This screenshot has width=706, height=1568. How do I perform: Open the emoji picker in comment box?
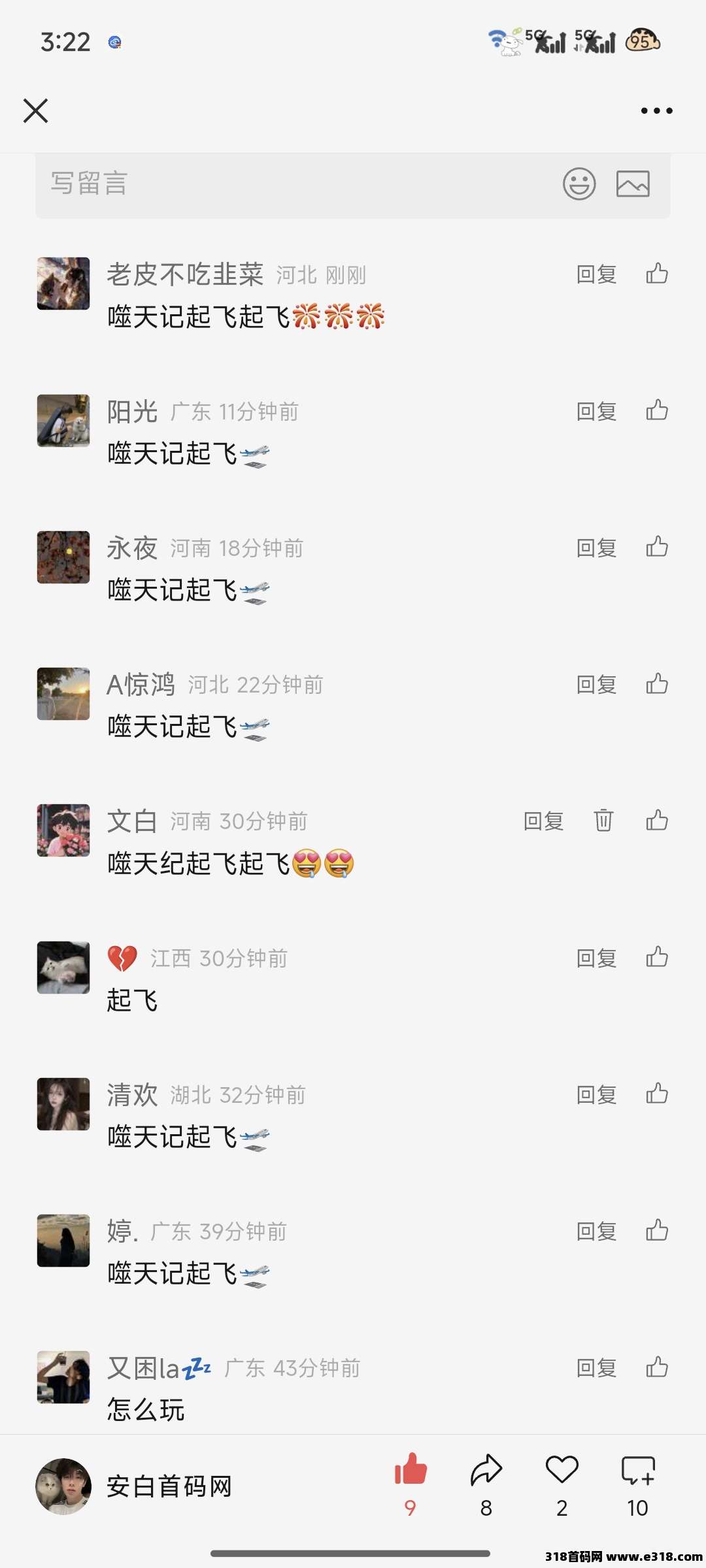579,184
